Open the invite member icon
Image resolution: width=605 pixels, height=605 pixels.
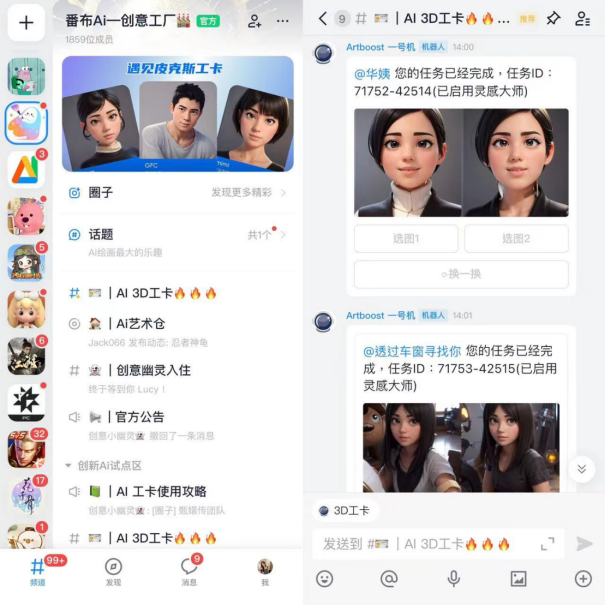[x=254, y=20]
